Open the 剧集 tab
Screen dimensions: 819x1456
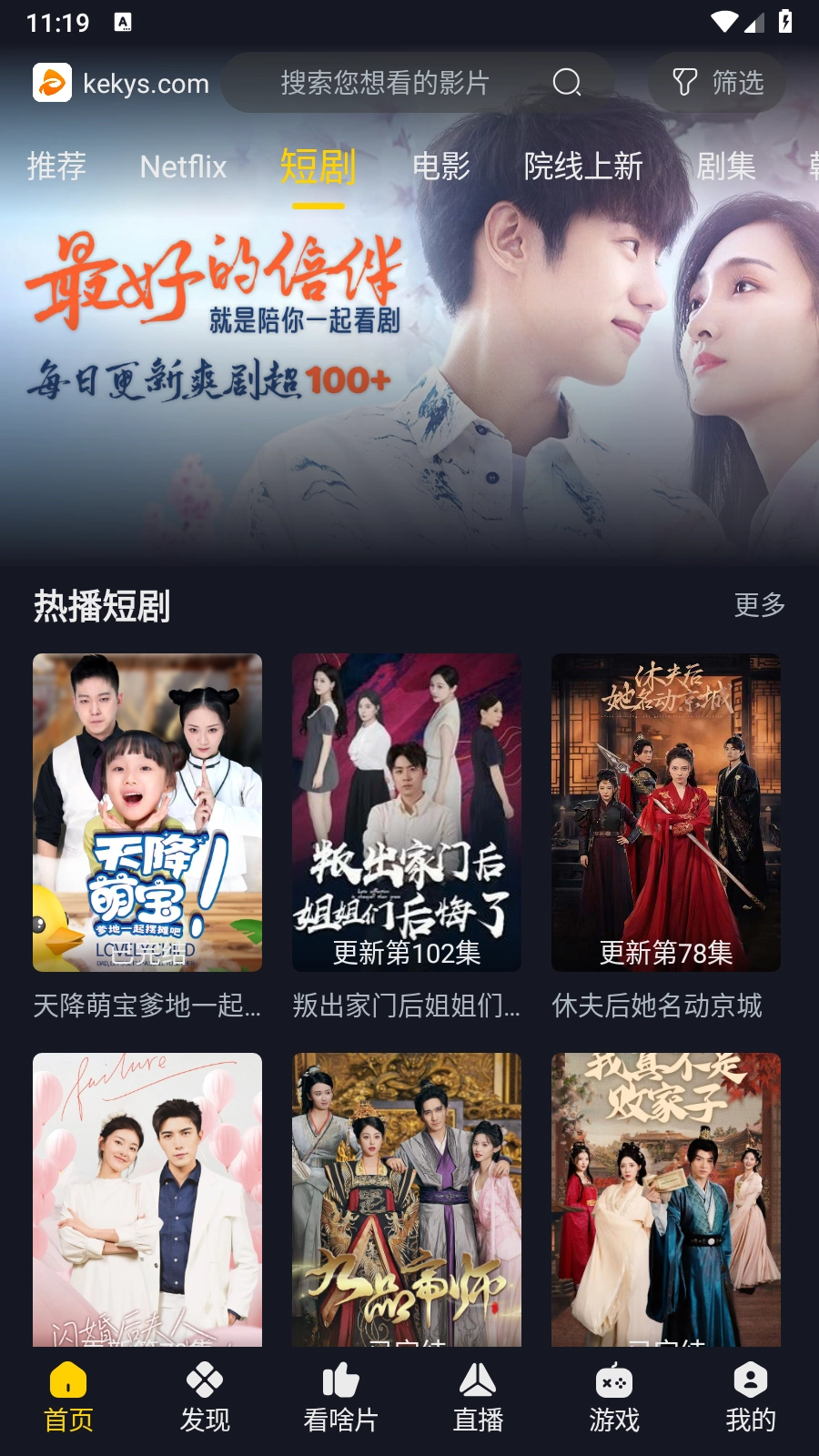click(x=726, y=167)
